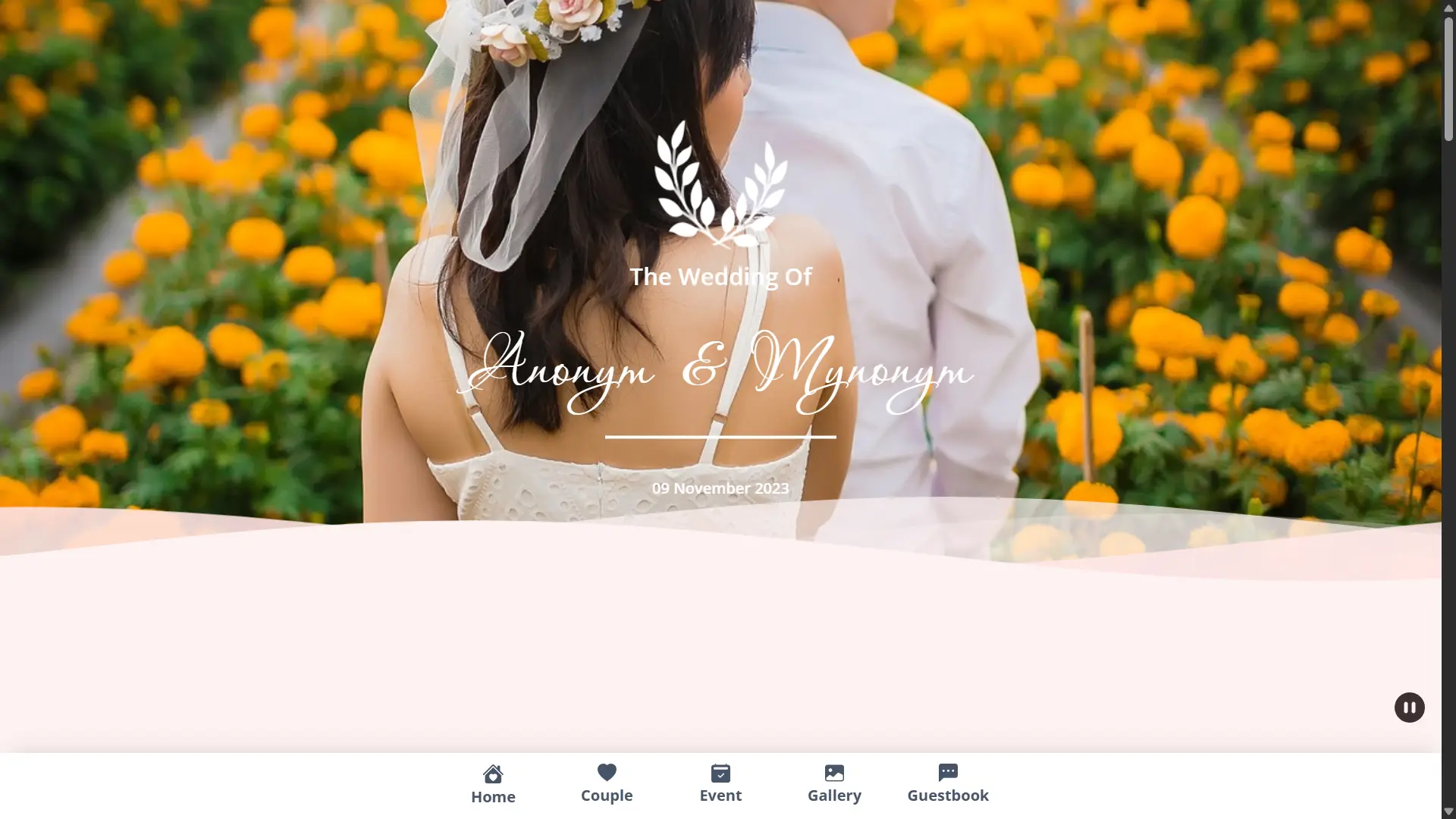Switch to the Couple tab
This screenshot has width=1456, height=819.
[x=607, y=783]
